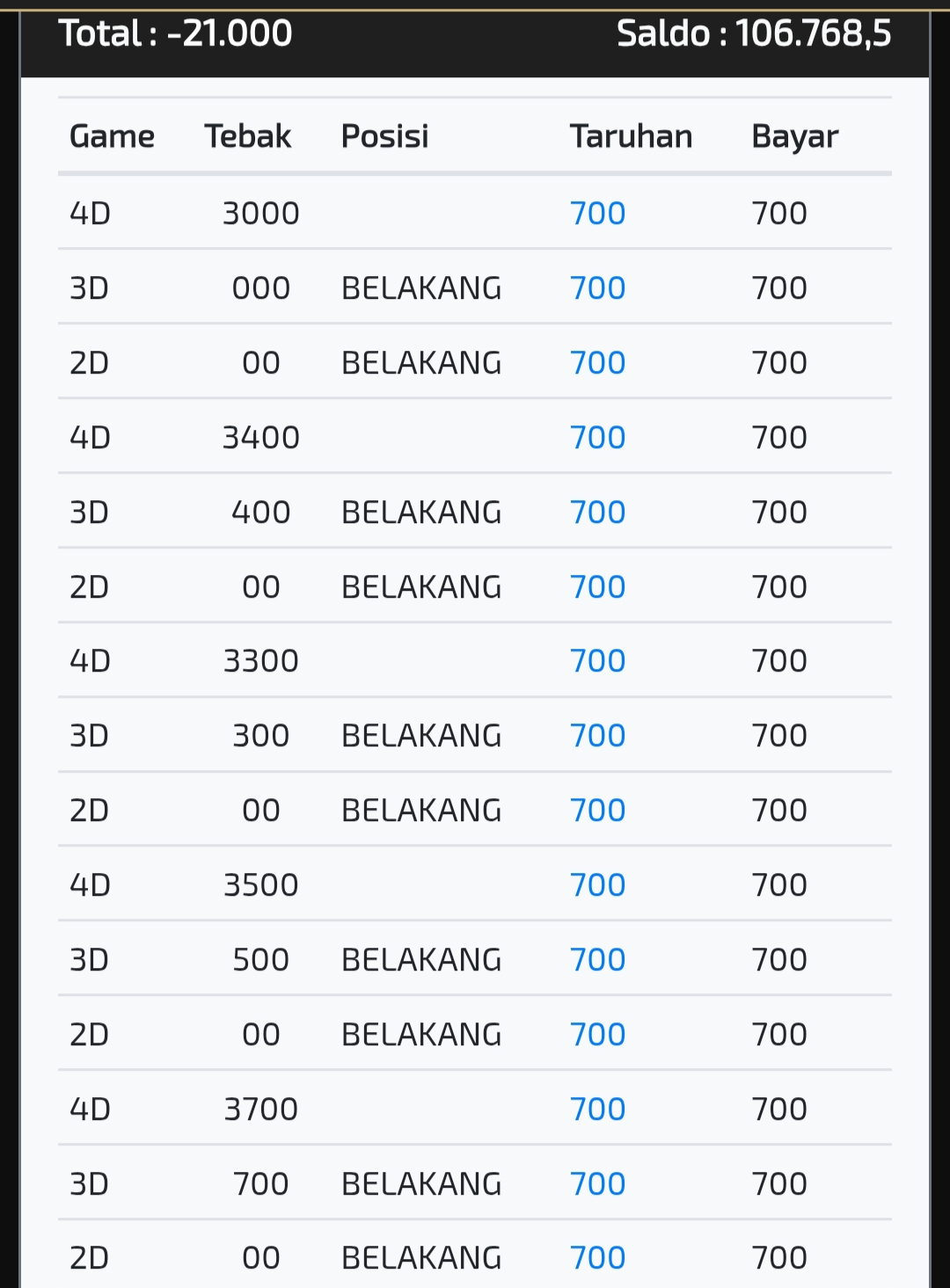Tap the Taruhan value for 3D 700
This screenshot has height=1288, width=950.
[597, 1183]
